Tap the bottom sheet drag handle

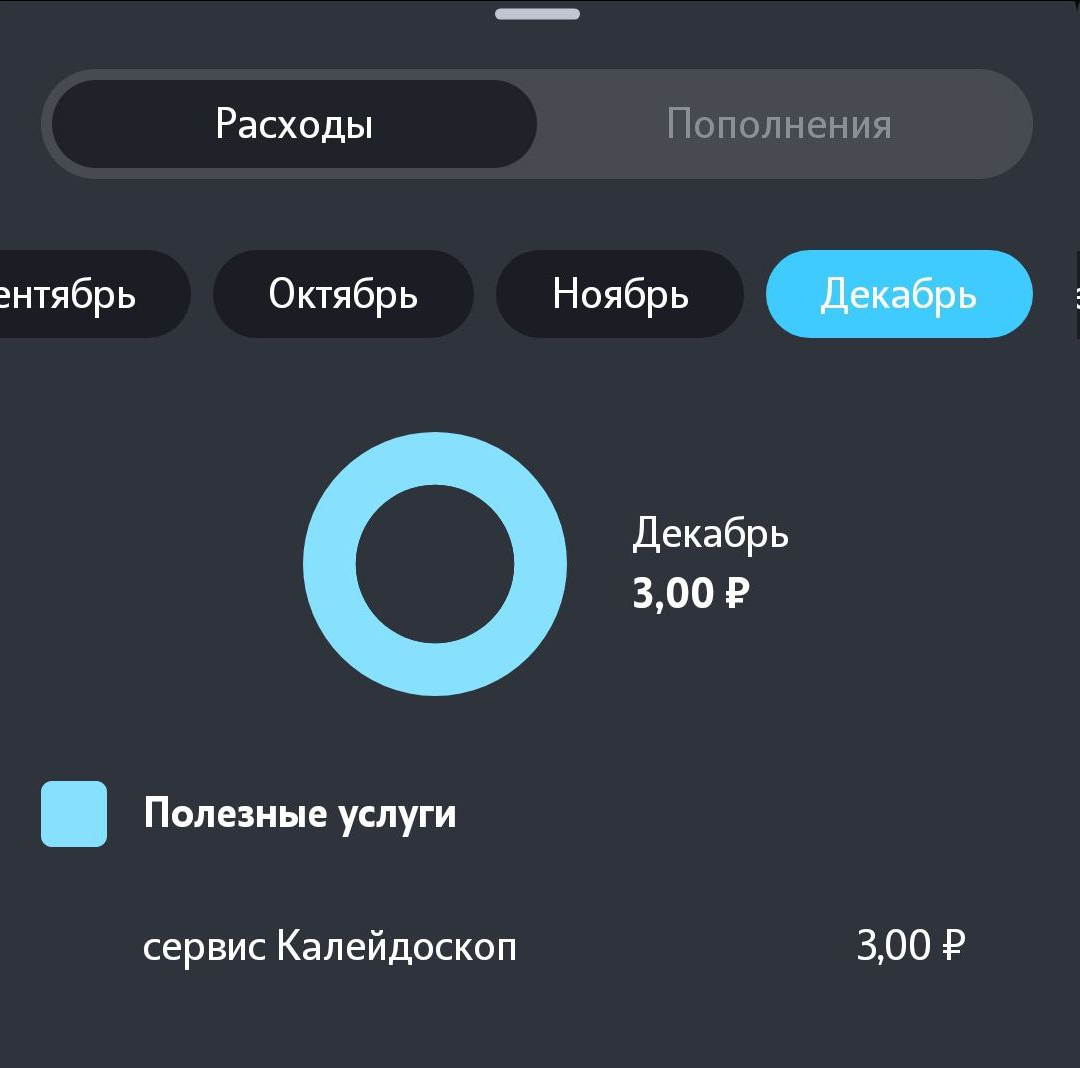coord(537,14)
